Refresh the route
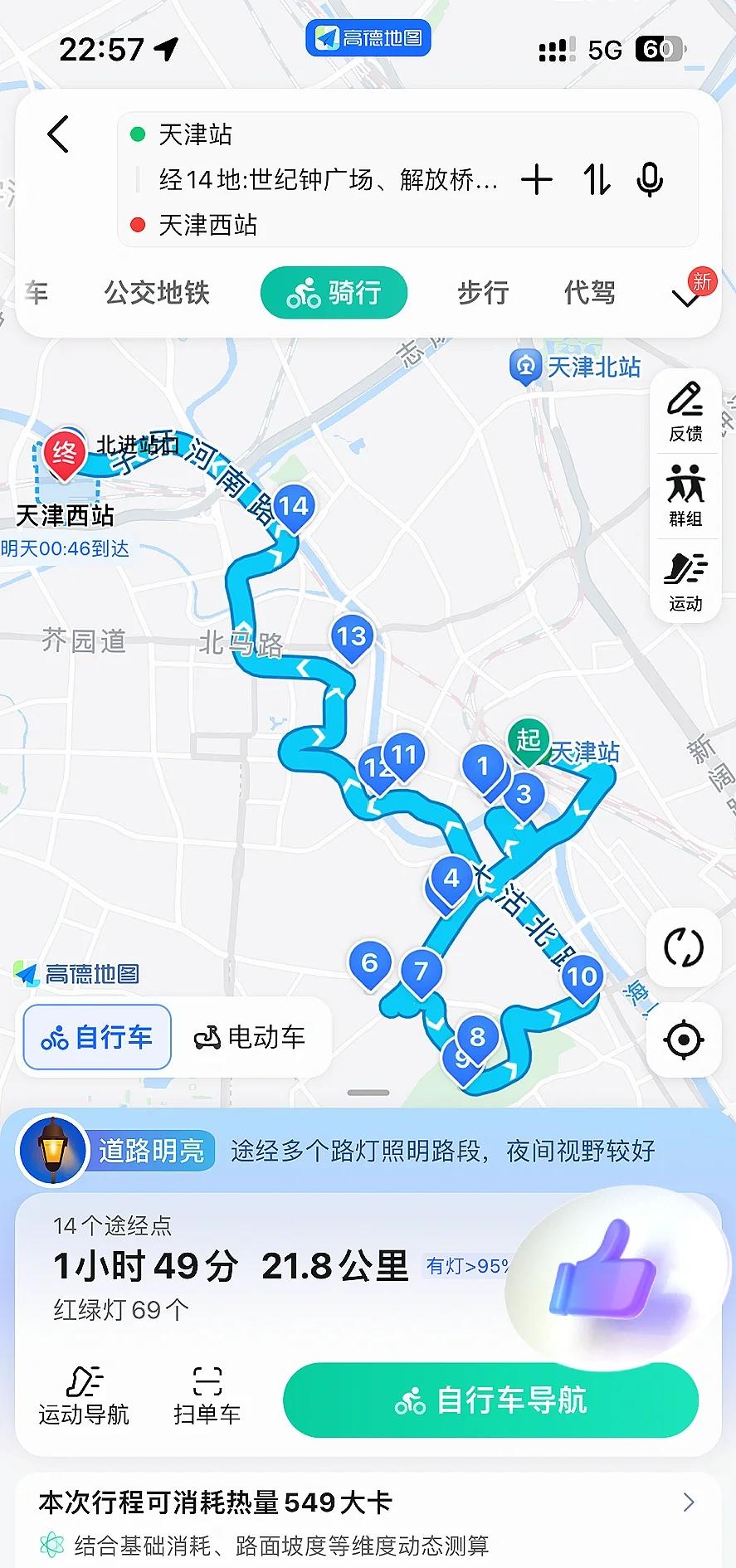Viewport: 736px width, 1568px height. pyautogui.click(x=684, y=947)
